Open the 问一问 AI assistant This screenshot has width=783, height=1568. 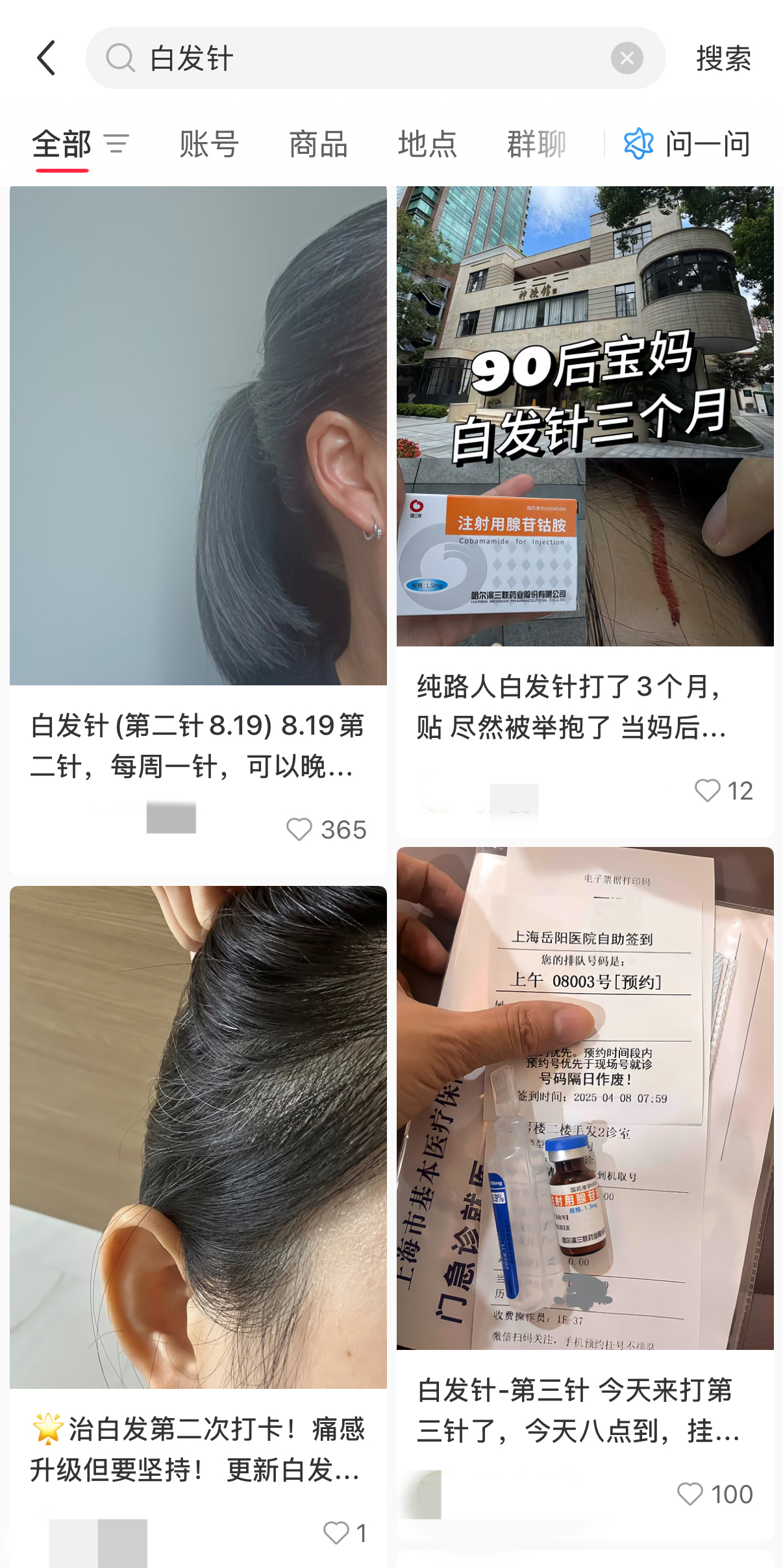tap(688, 143)
